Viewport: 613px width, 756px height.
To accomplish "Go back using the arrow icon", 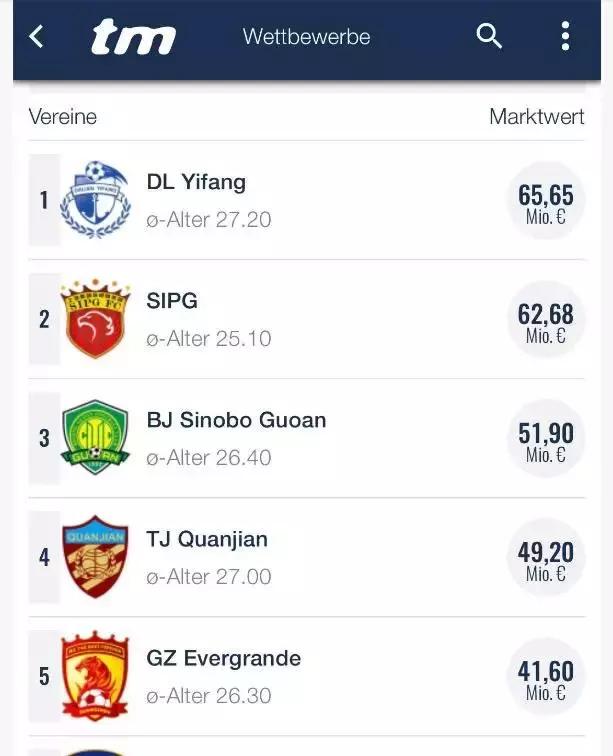I will click(37, 37).
